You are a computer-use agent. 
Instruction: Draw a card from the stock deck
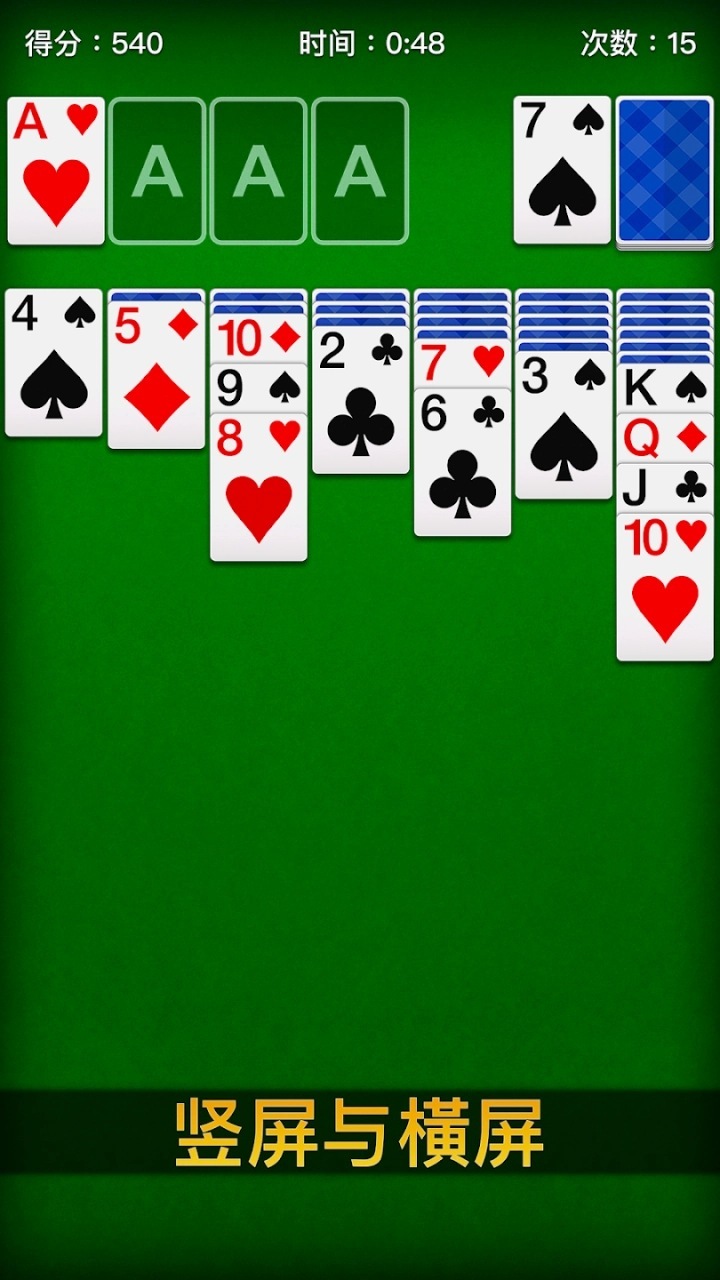click(x=664, y=170)
